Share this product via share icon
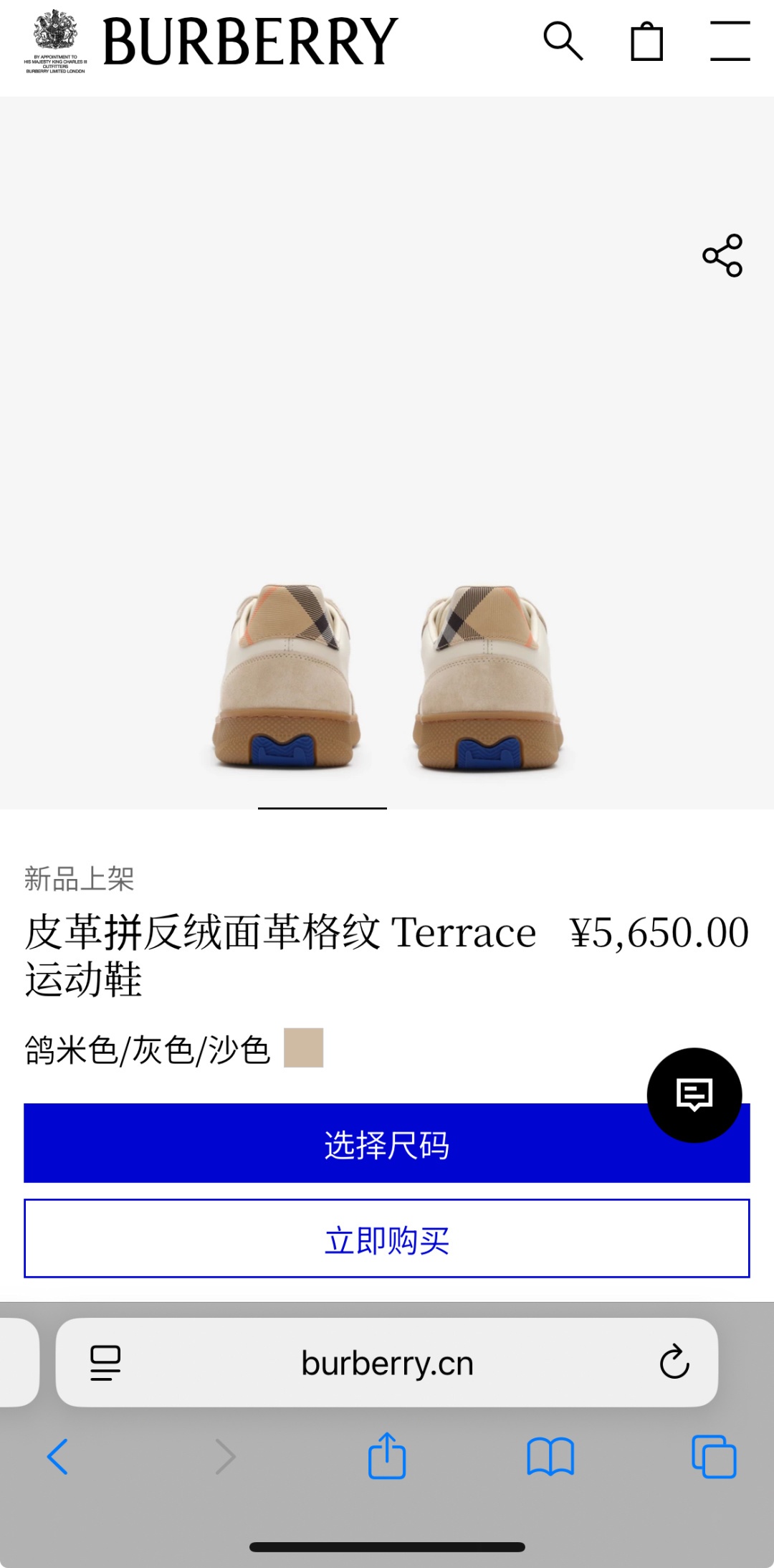 722,255
